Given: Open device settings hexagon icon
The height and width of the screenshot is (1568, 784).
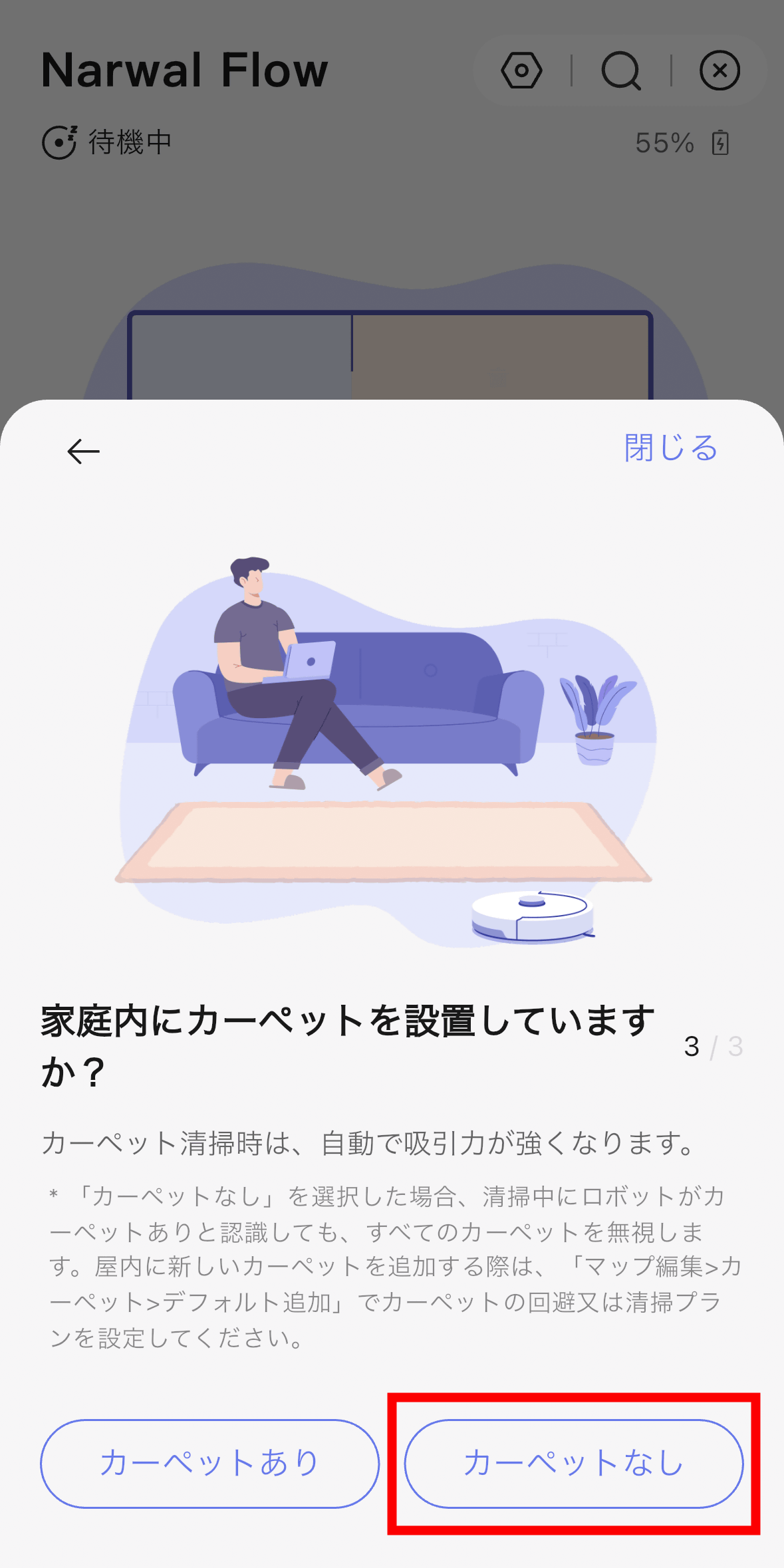Looking at the screenshot, I should (x=521, y=70).
